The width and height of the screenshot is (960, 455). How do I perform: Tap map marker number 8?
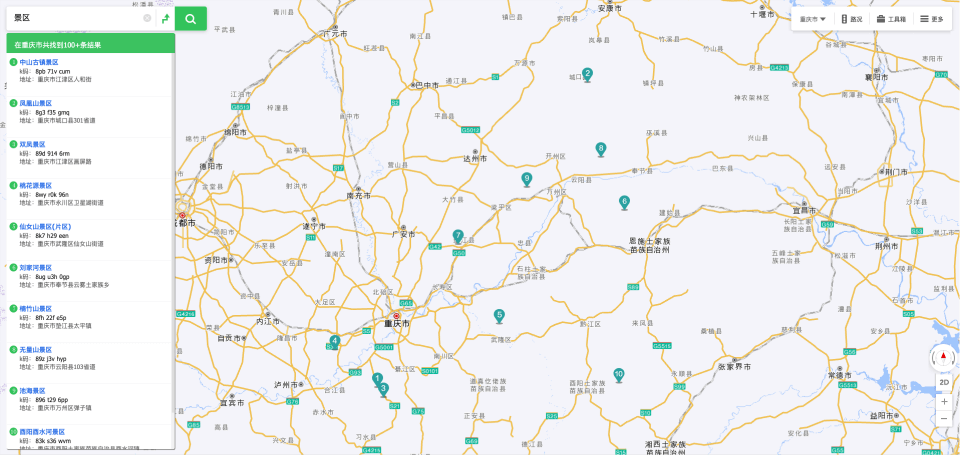click(601, 149)
